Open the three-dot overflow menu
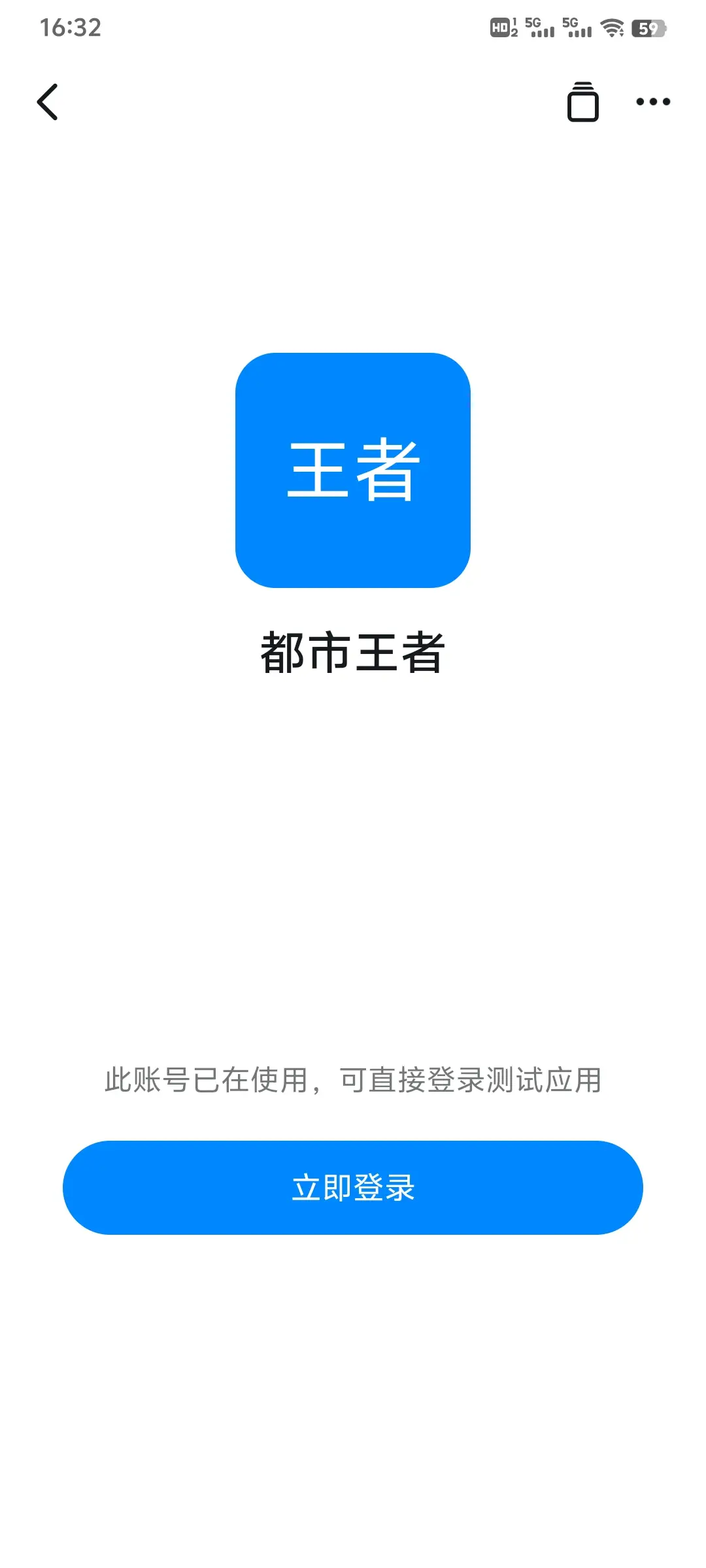The width and height of the screenshot is (706, 1568). (x=653, y=102)
